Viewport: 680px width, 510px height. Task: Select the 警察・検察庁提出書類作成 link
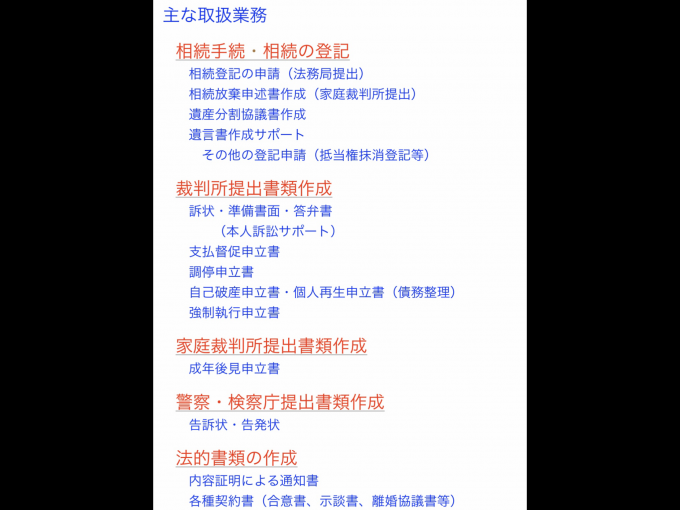tap(280, 402)
